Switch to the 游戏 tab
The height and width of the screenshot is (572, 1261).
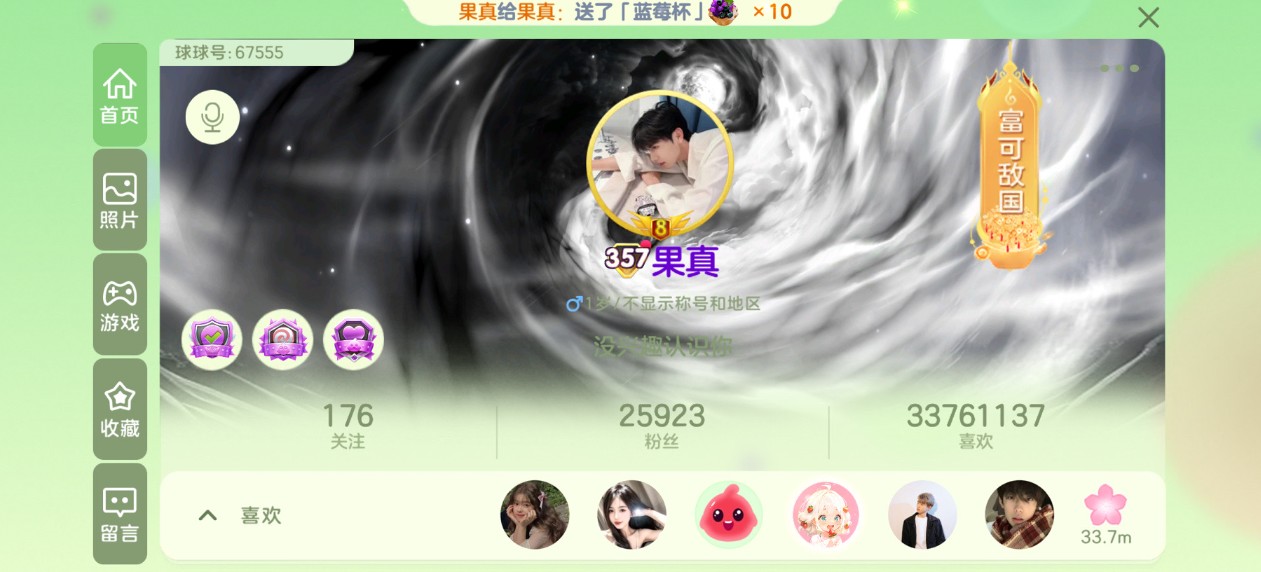tap(119, 304)
